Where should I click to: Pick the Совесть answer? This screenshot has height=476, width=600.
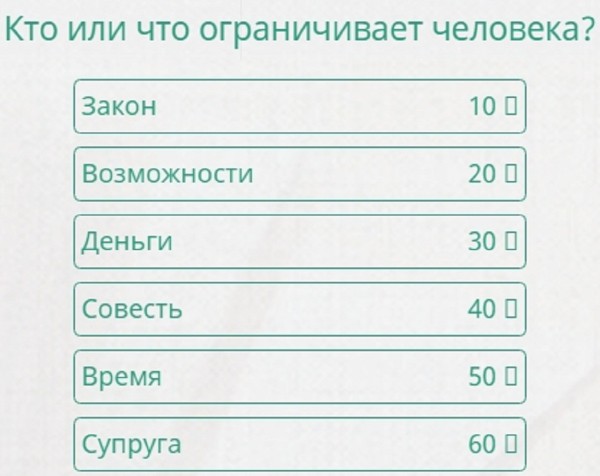coord(299,309)
